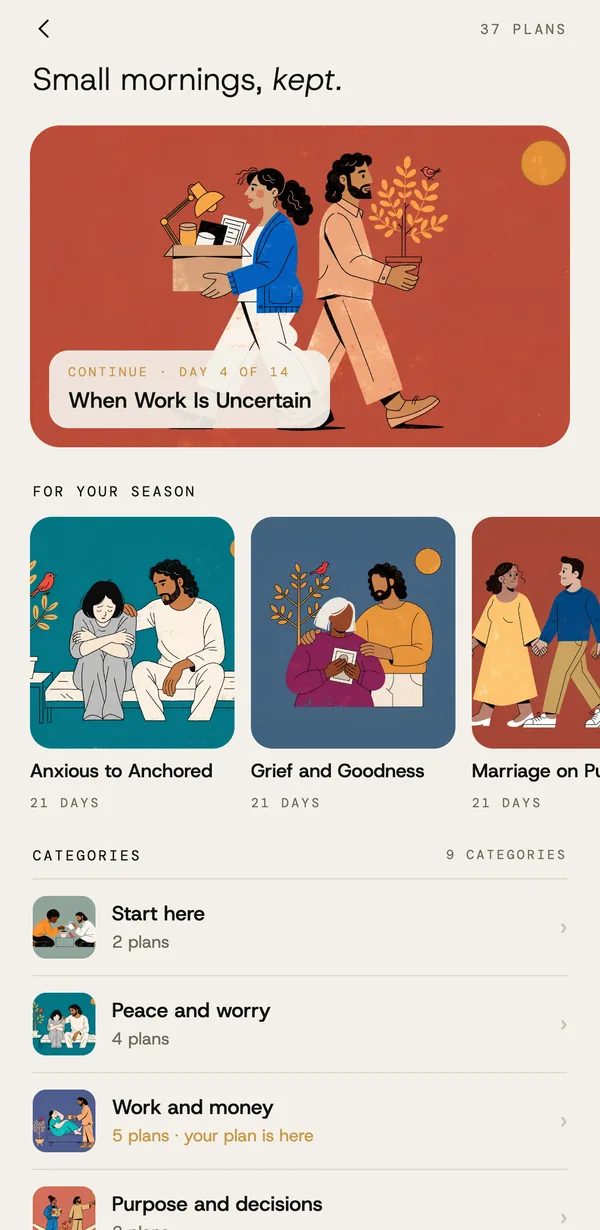Go back using the top-left arrow

coord(44,29)
